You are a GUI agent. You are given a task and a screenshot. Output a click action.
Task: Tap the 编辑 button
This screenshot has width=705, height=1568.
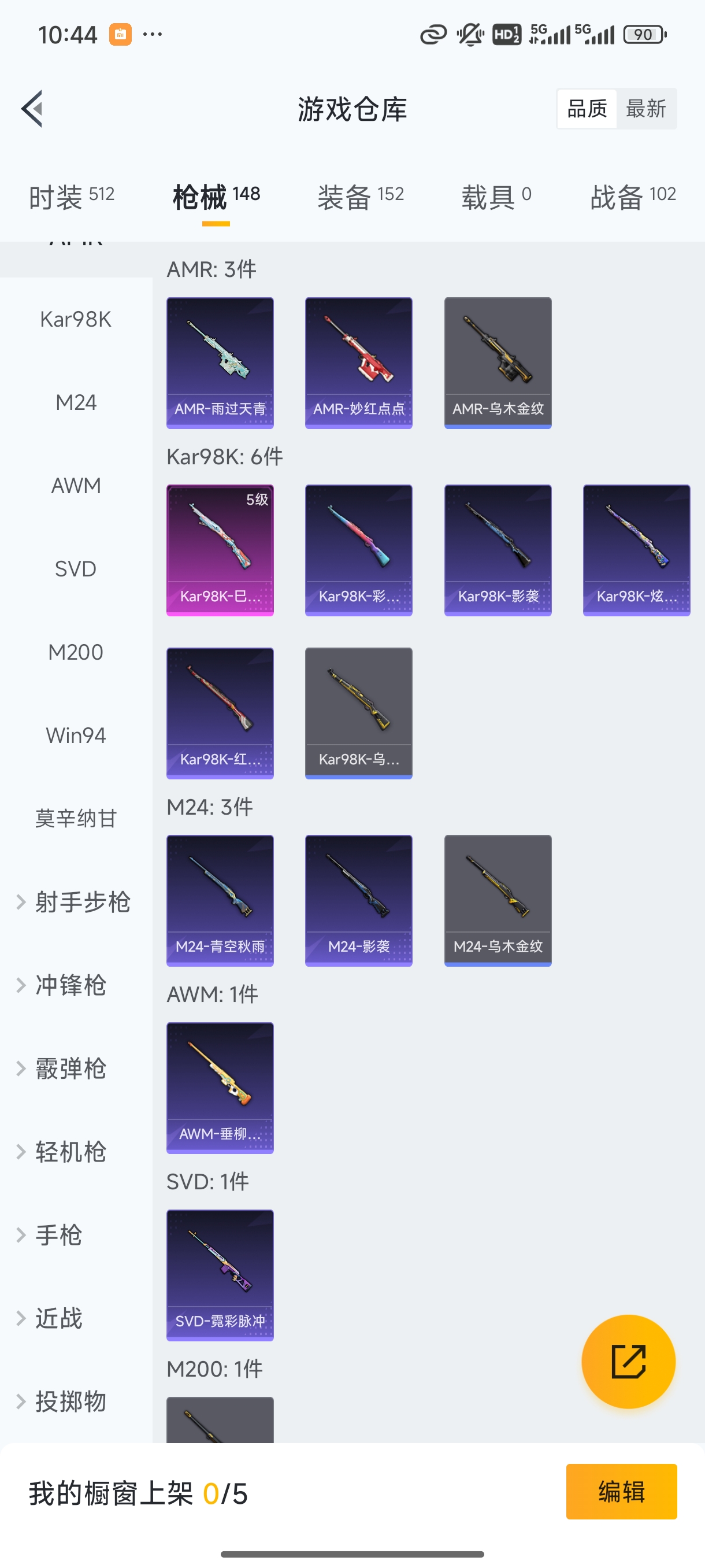click(621, 1491)
